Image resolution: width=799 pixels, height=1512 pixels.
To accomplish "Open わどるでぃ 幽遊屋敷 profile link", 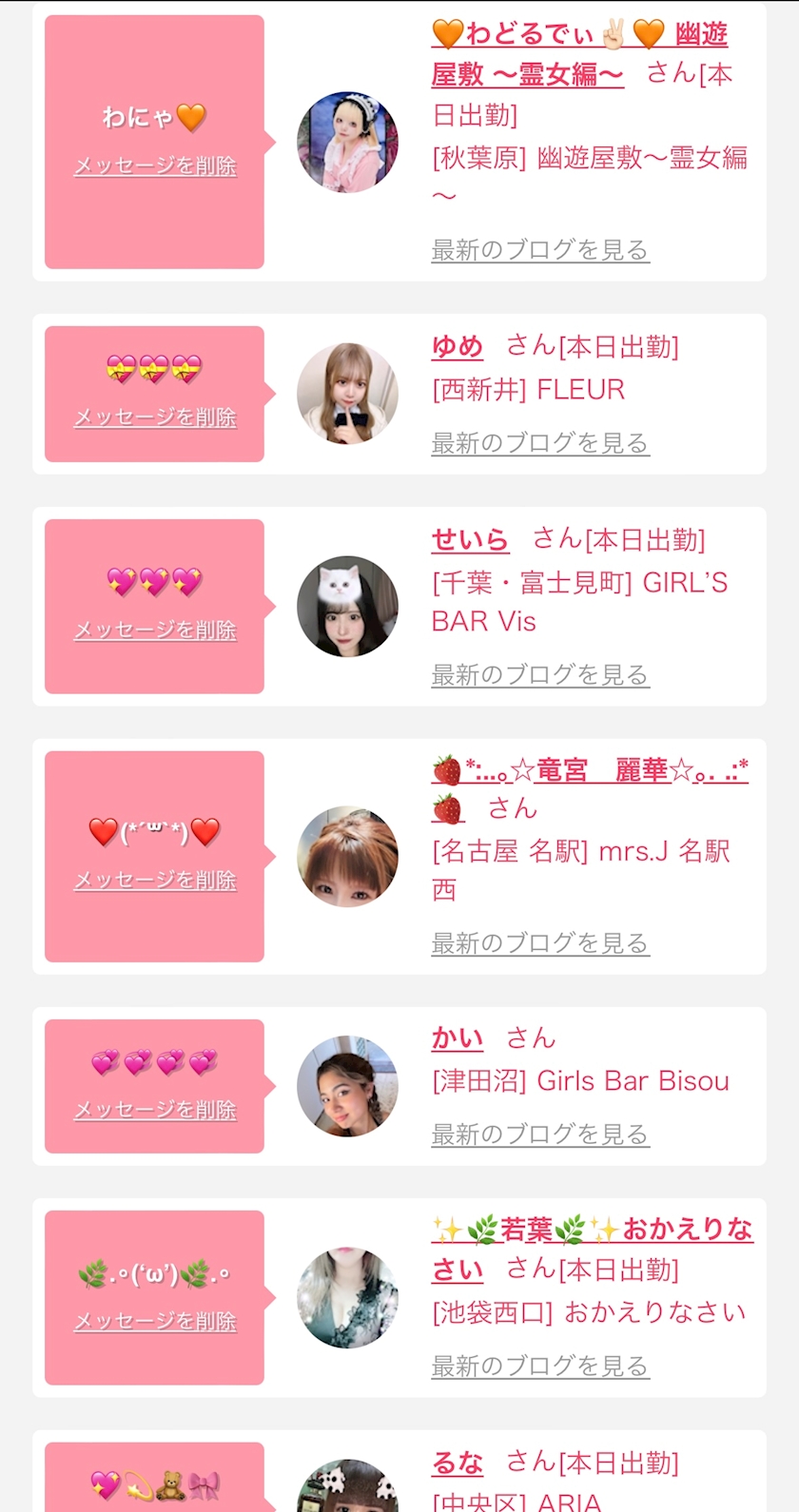I will (579, 53).
